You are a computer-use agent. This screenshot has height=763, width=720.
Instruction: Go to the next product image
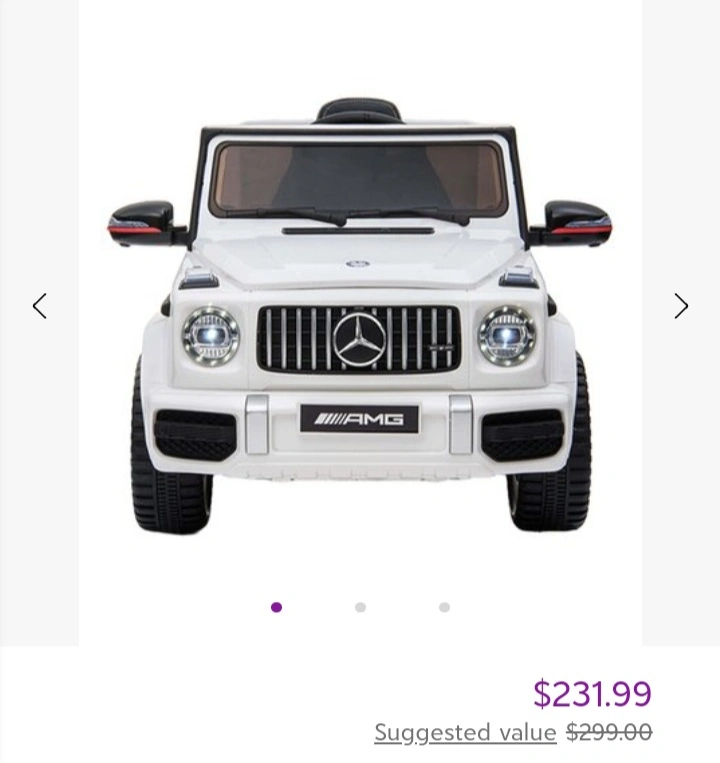pyautogui.click(x=681, y=306)
